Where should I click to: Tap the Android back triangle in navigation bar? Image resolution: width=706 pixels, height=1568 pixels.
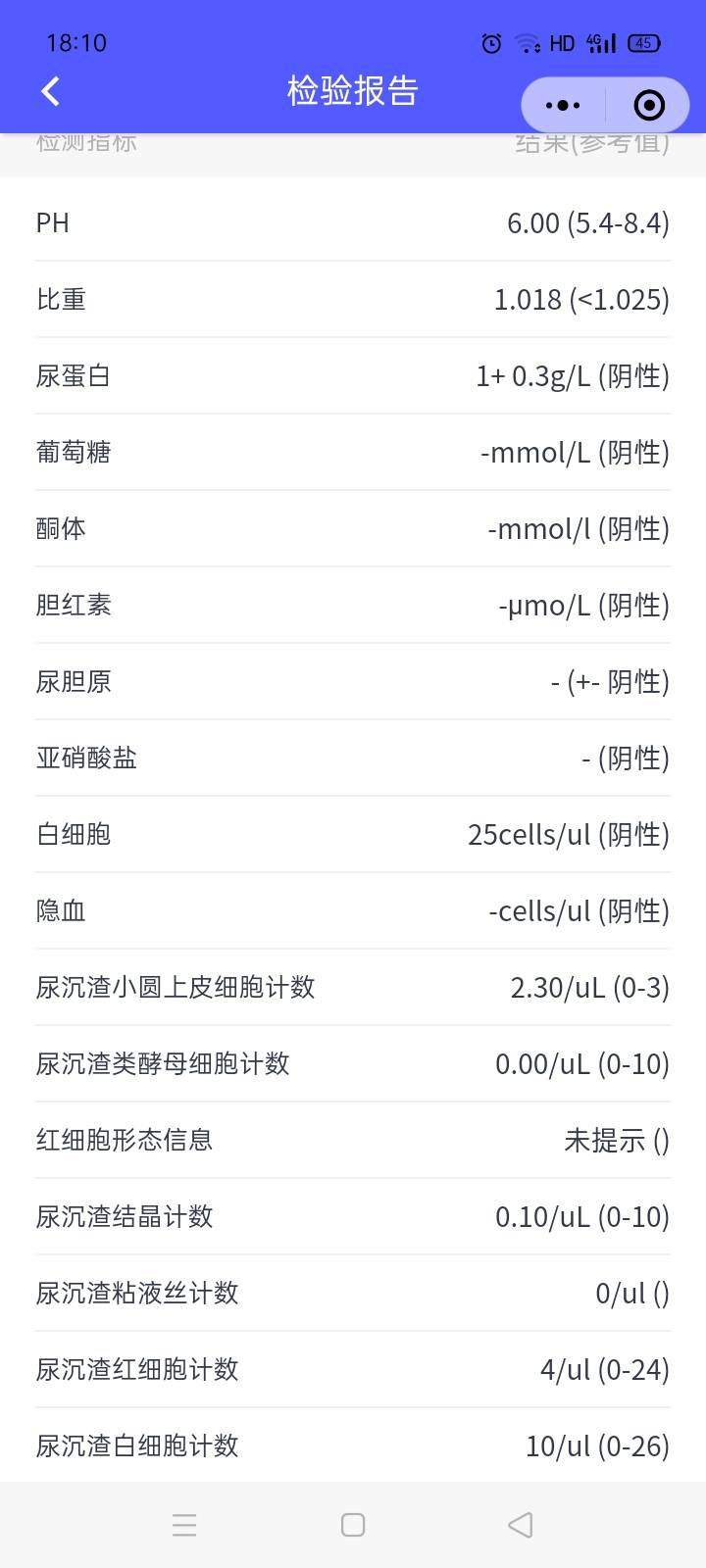click(x=519, y=1525)
